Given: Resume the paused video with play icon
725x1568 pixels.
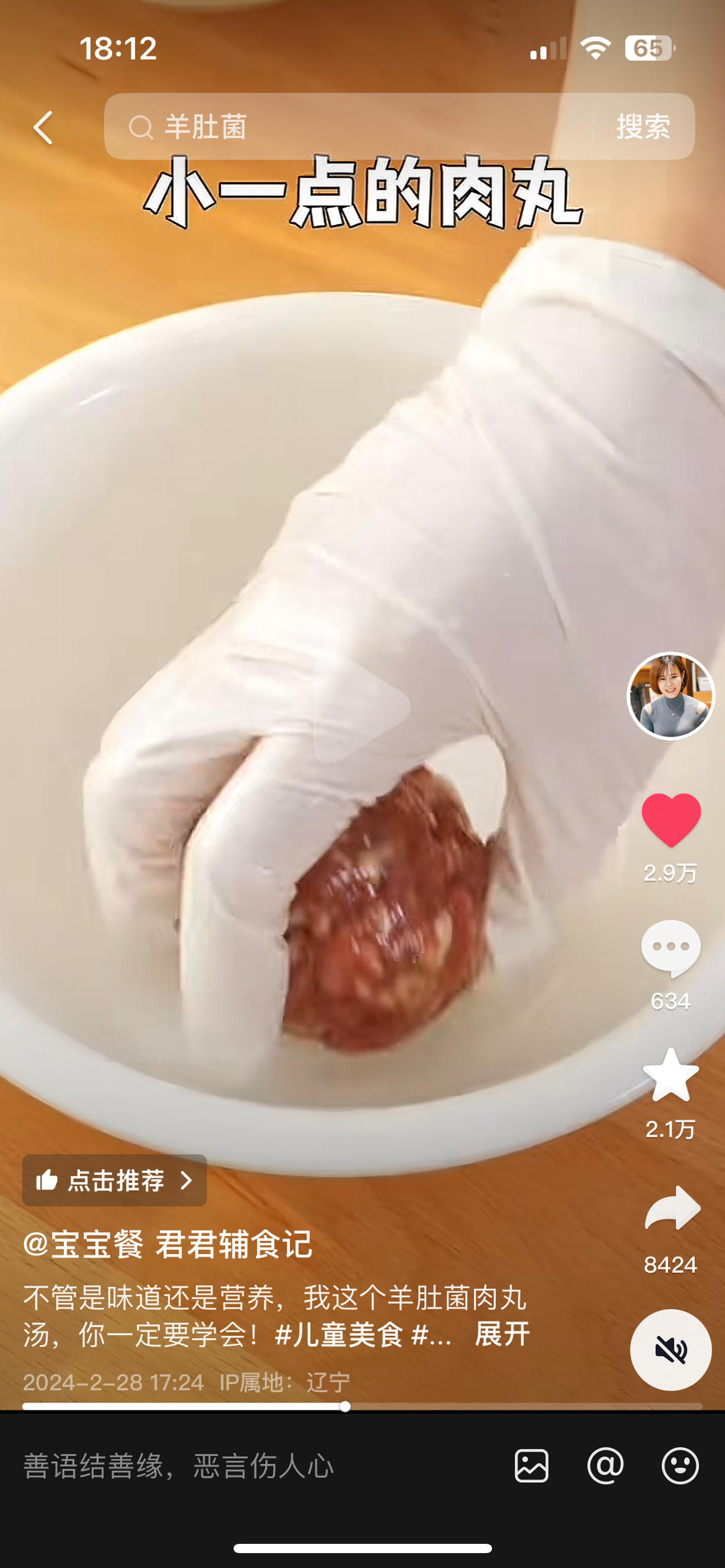Looking at the screenshot, I should click(361, 709).
